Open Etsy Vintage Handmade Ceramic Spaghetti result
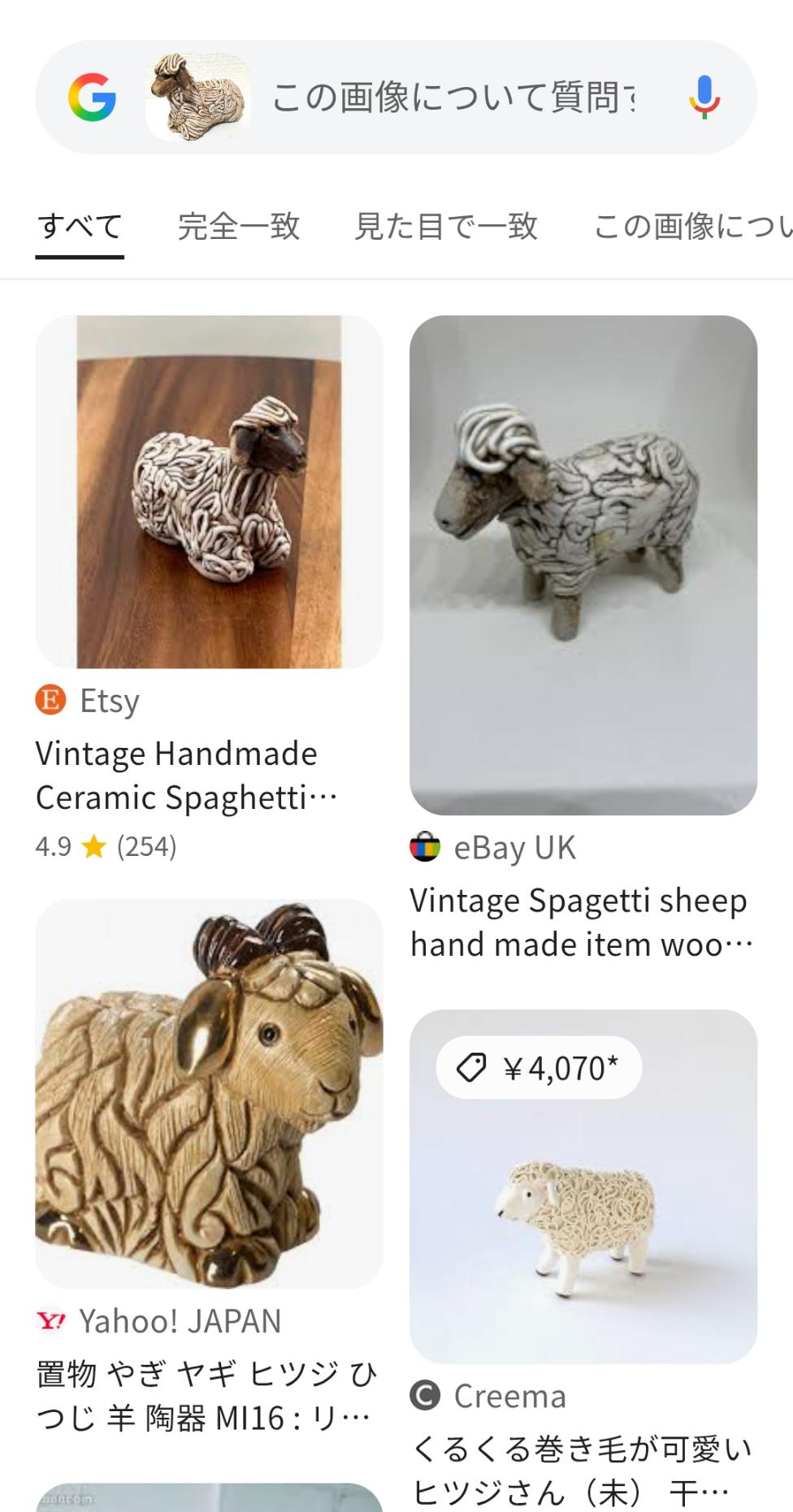The image size is (793, 1512). click(x=209, y=492)
